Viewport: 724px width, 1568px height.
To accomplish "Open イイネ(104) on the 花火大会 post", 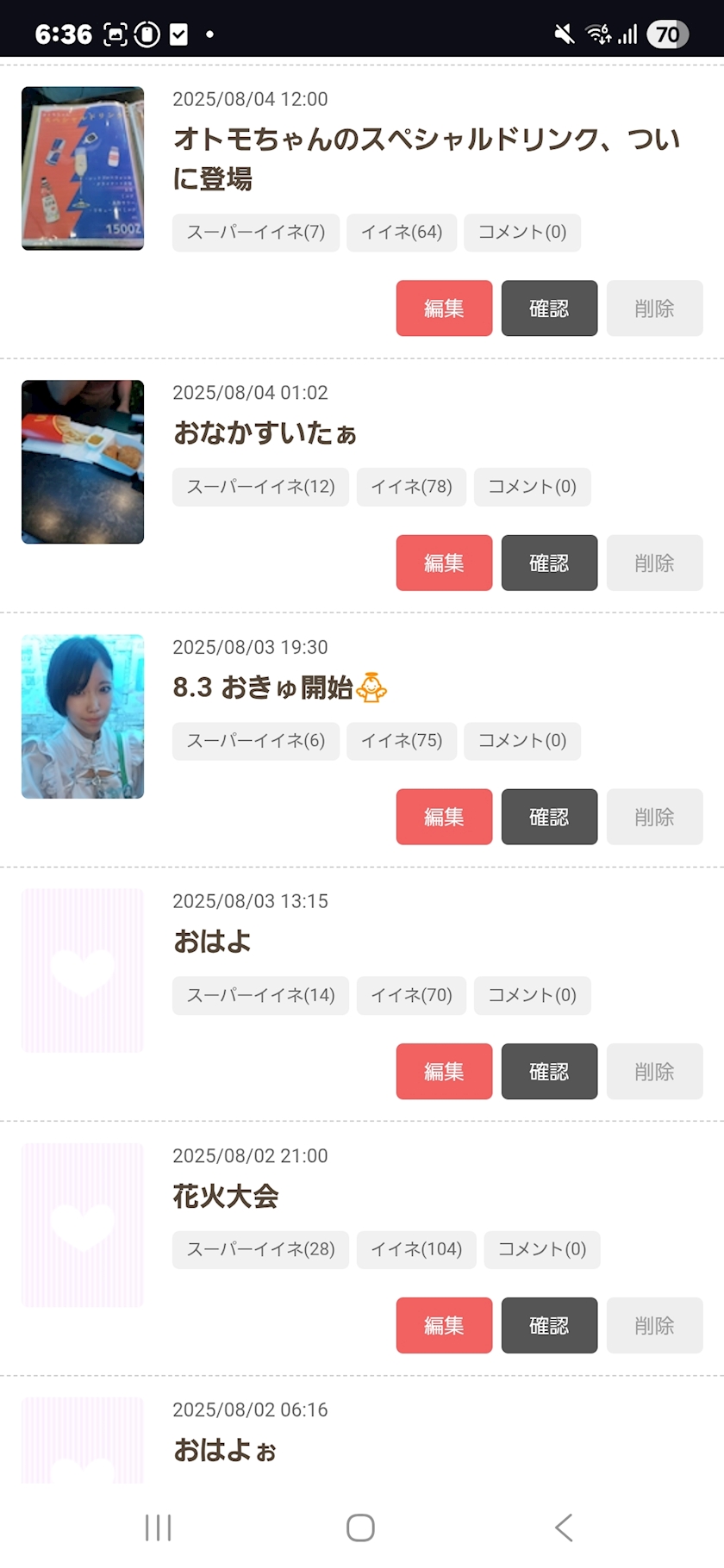I will (x=416, y=1249).
